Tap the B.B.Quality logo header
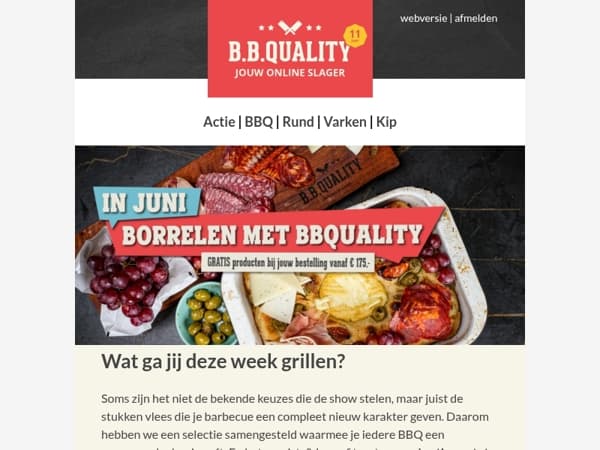Viewport: 600px width, 450px height. 290,48
